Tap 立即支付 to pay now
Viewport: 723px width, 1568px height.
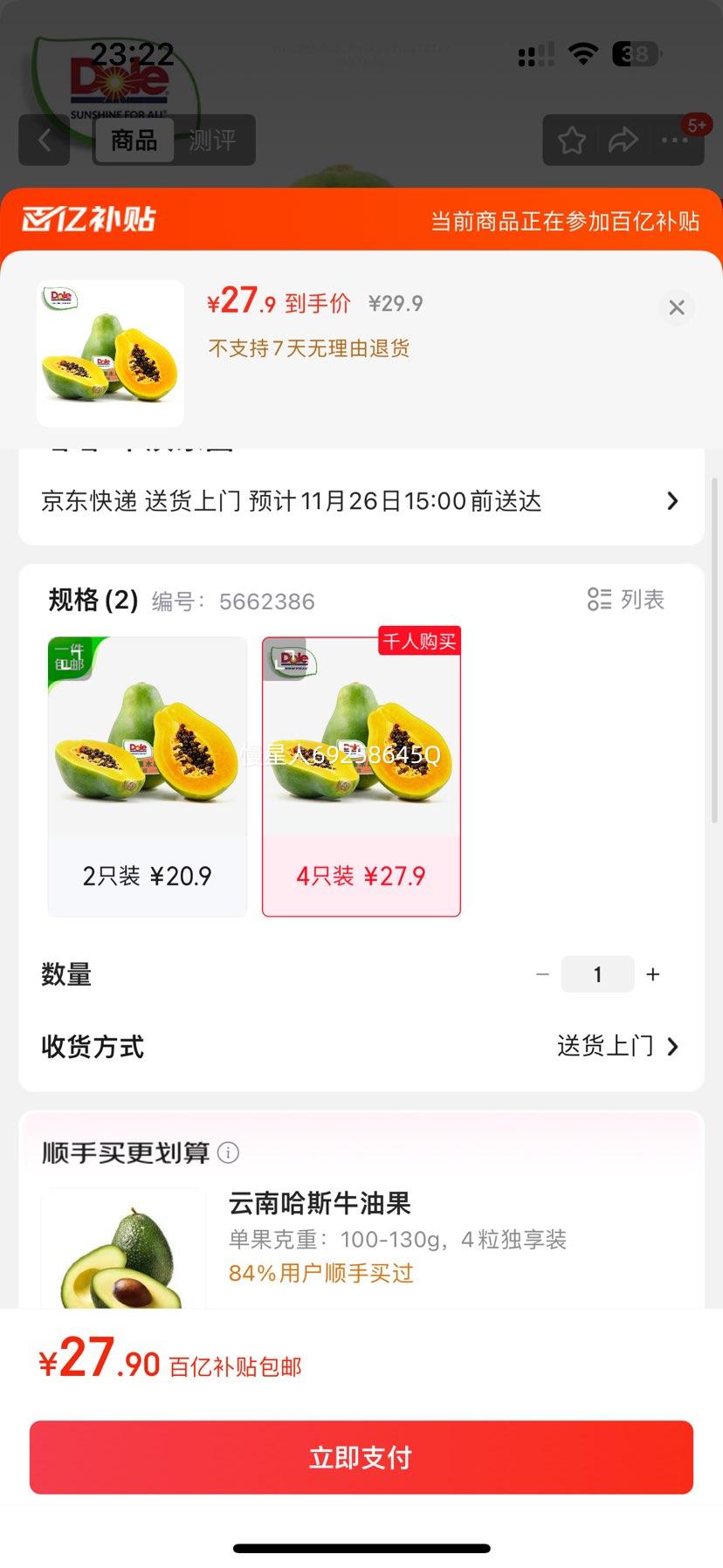(x=361, y=1457)
